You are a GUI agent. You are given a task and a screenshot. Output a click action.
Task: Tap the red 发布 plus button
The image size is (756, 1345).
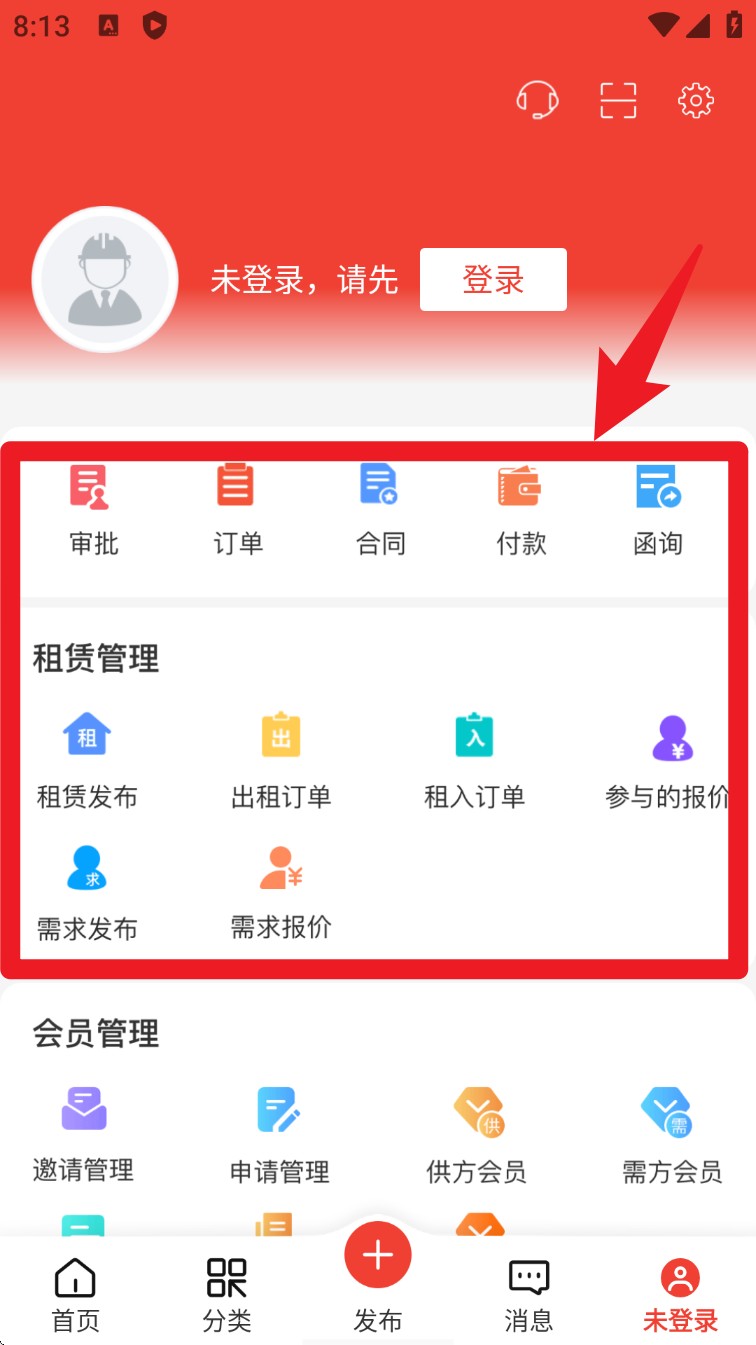[x=378, y=1256]
